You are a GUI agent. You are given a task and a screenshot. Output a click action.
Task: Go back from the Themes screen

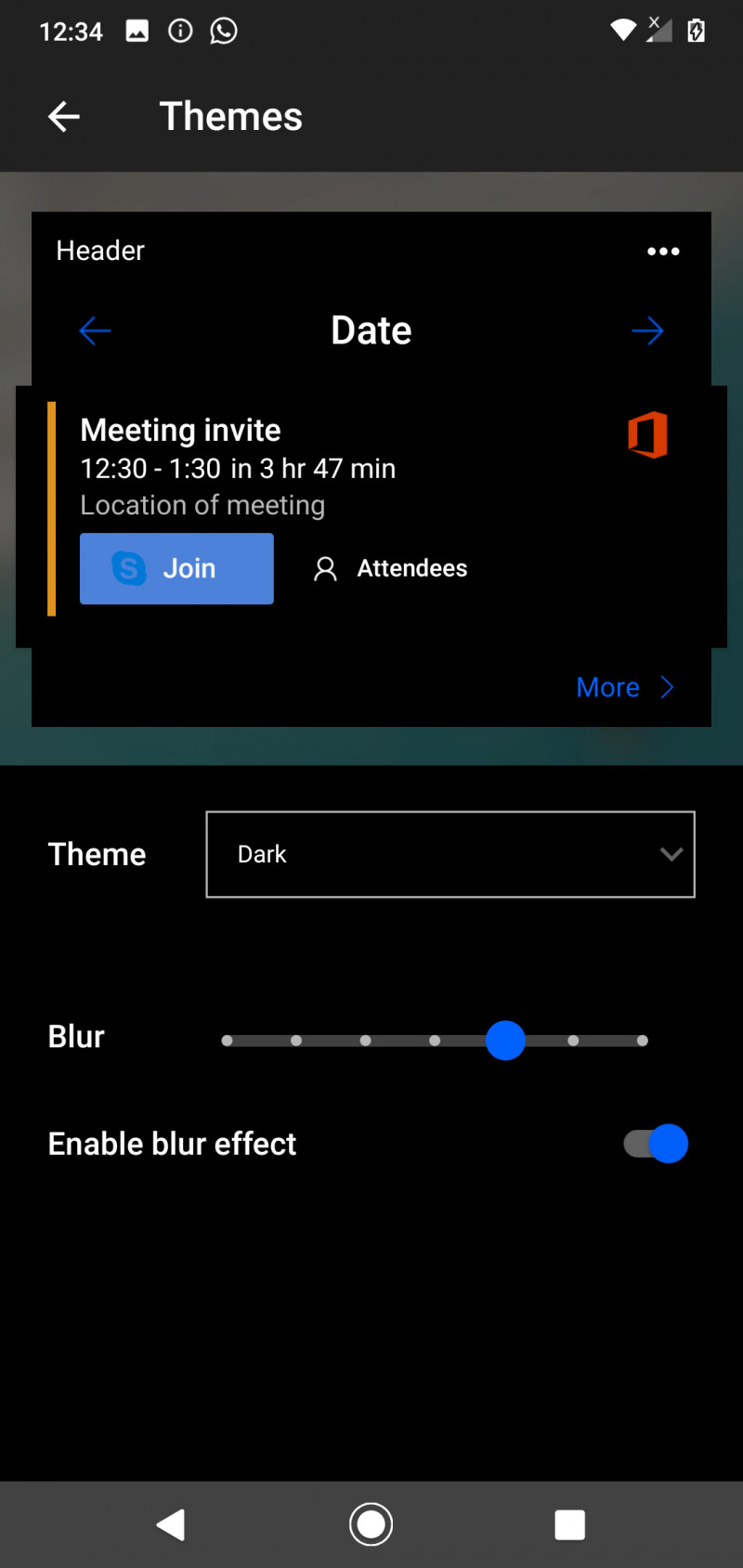click(x=63, y=117)
